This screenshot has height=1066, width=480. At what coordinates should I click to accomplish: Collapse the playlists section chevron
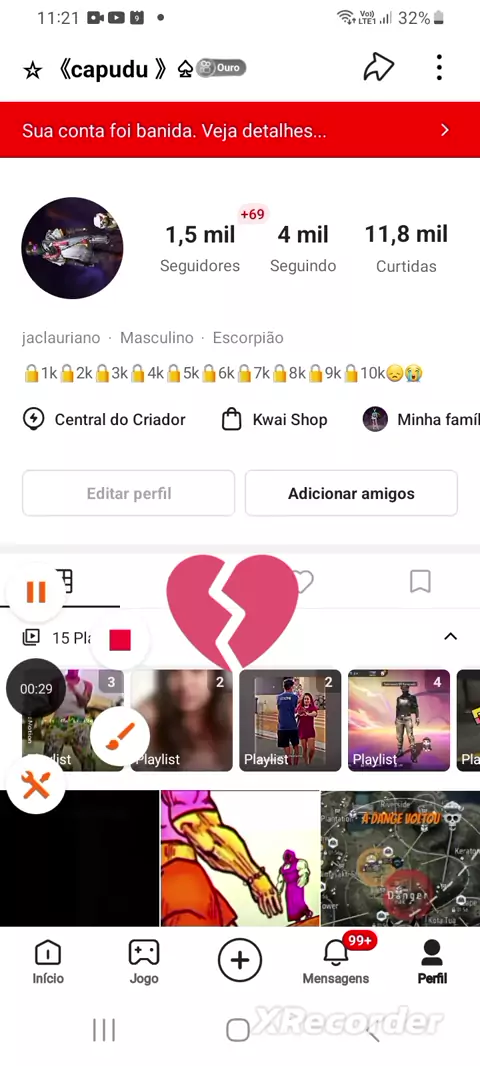point(450,637)
